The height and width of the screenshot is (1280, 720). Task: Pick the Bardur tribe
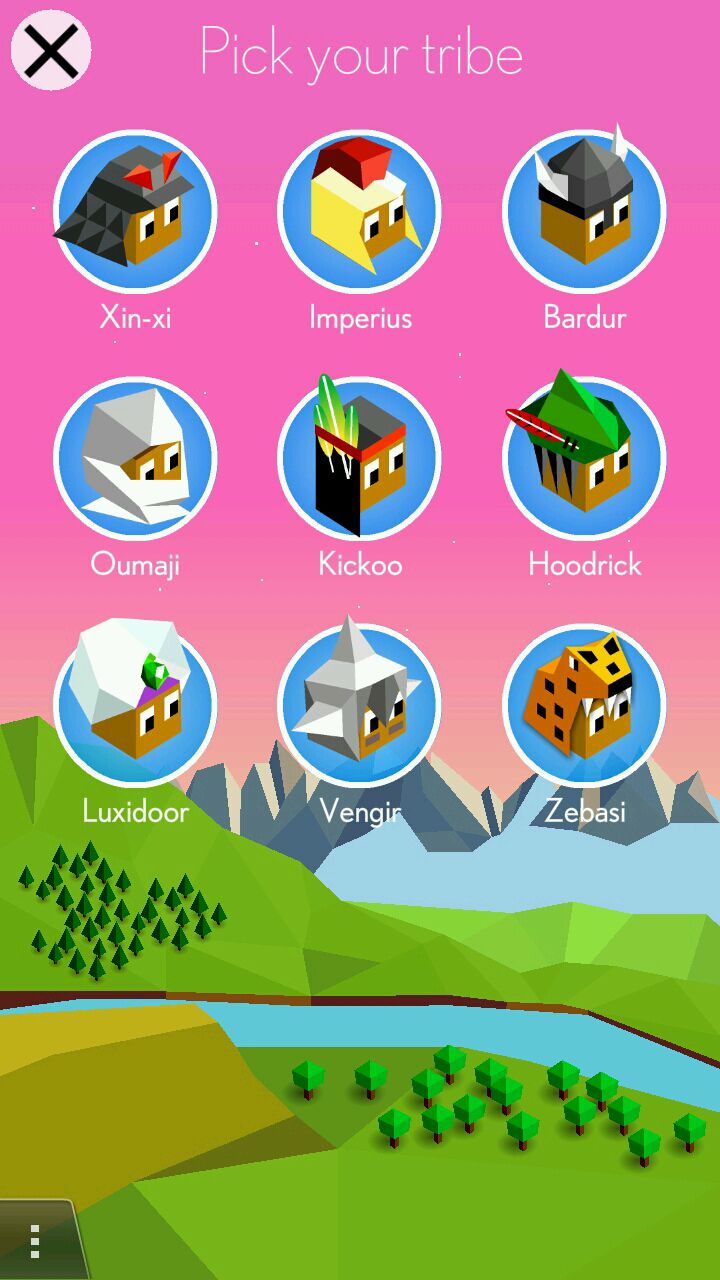(x=584, y=212)
